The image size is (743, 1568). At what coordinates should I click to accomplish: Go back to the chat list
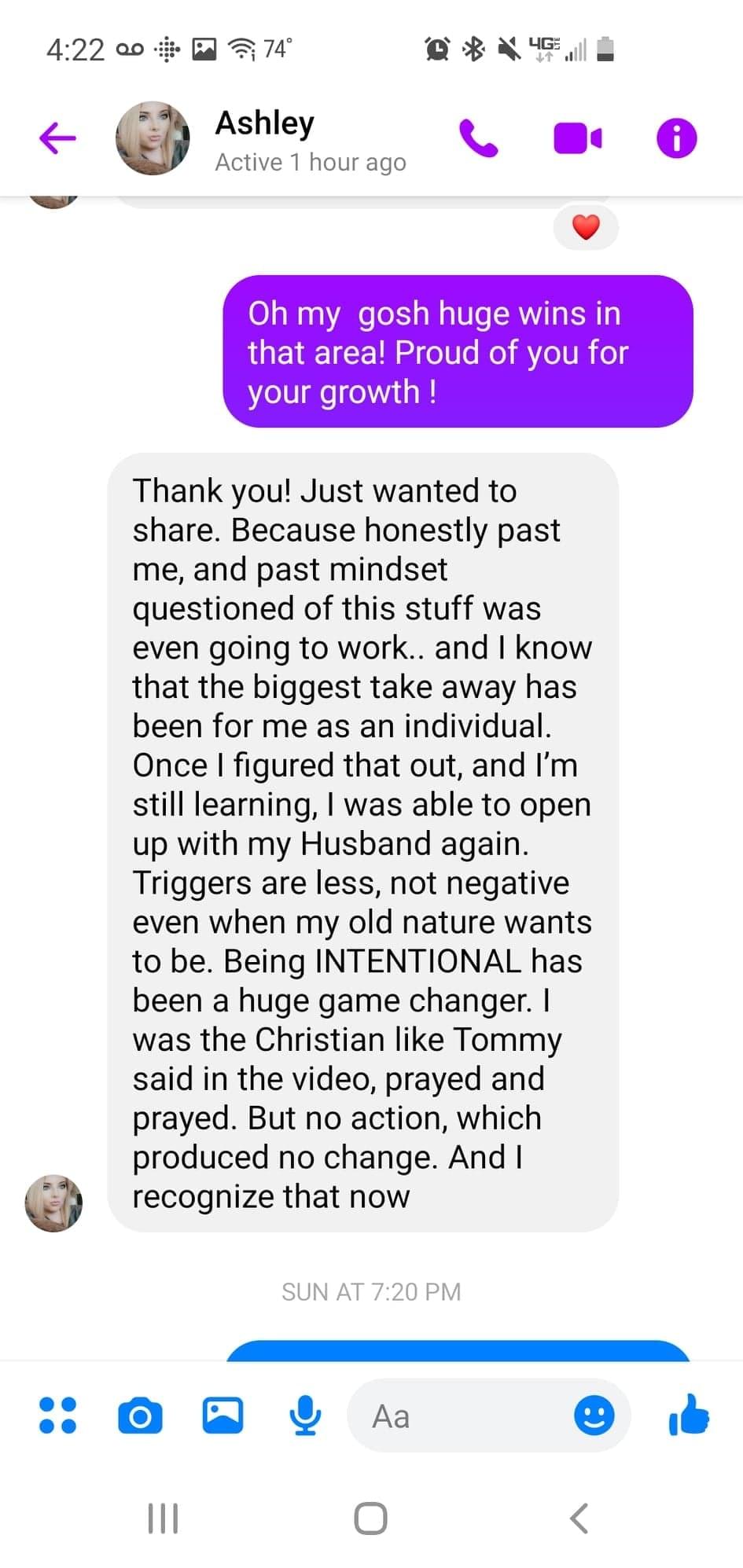point(57,138)
